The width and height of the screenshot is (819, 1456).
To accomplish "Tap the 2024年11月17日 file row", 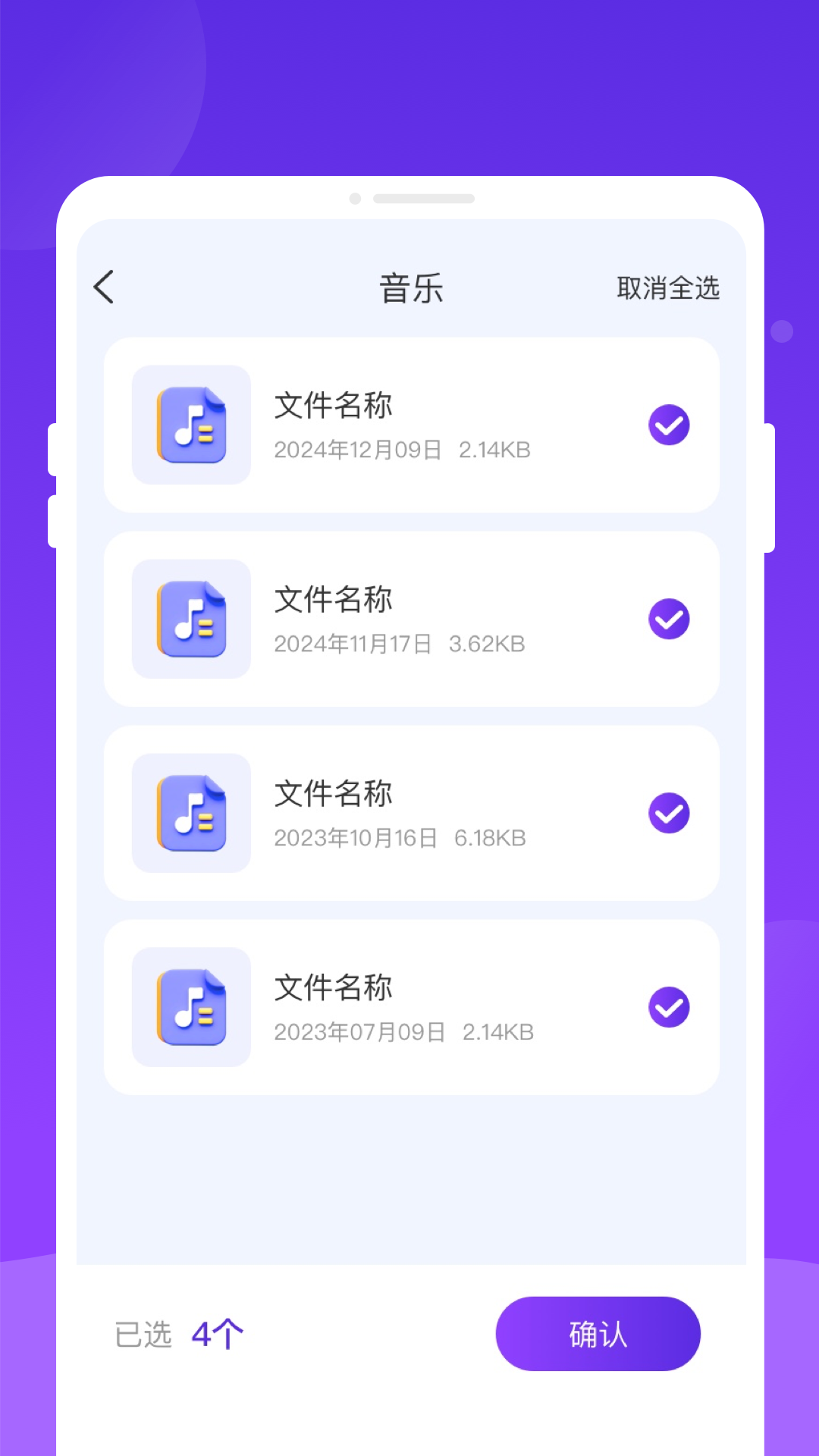I will coord(409,620).
